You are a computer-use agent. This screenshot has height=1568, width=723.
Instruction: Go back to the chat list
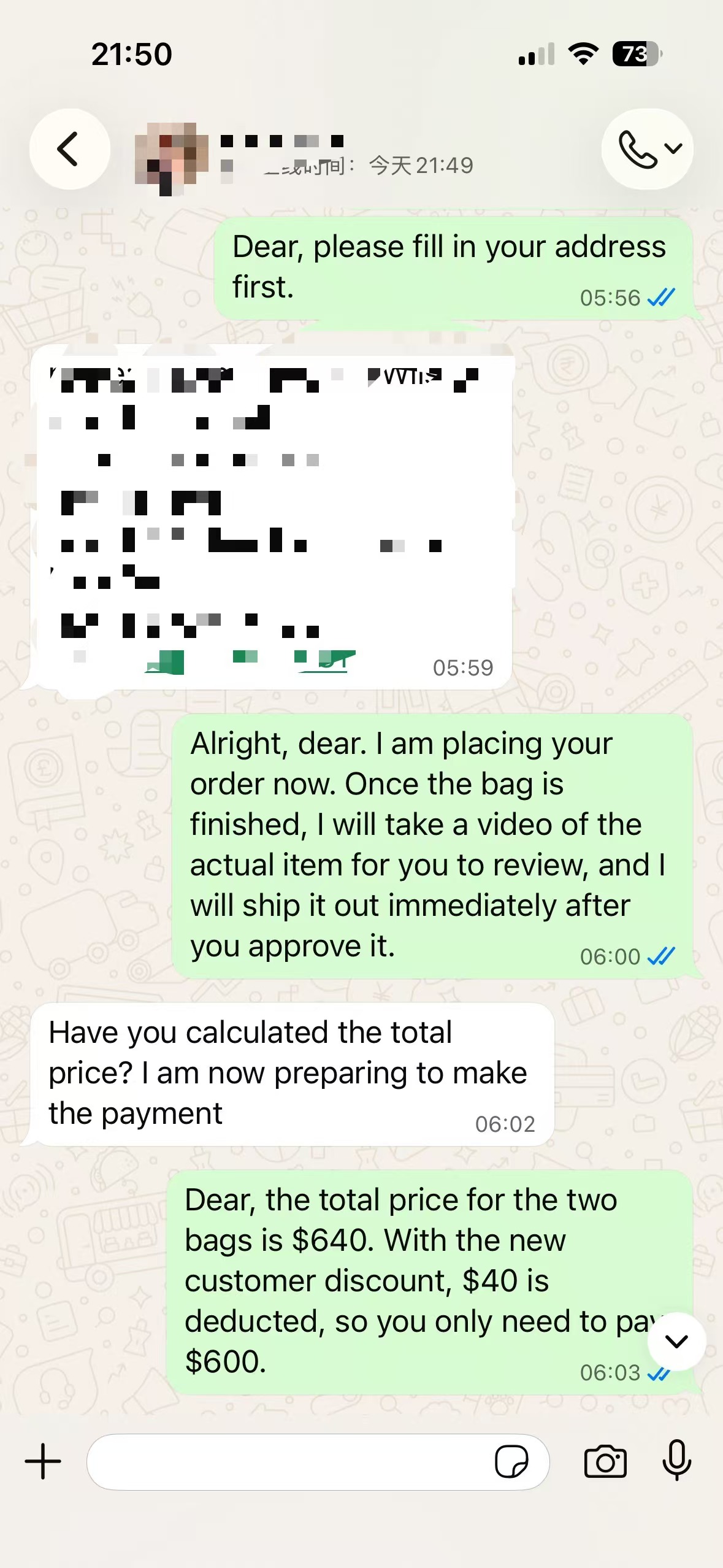(x=69, y=149)
